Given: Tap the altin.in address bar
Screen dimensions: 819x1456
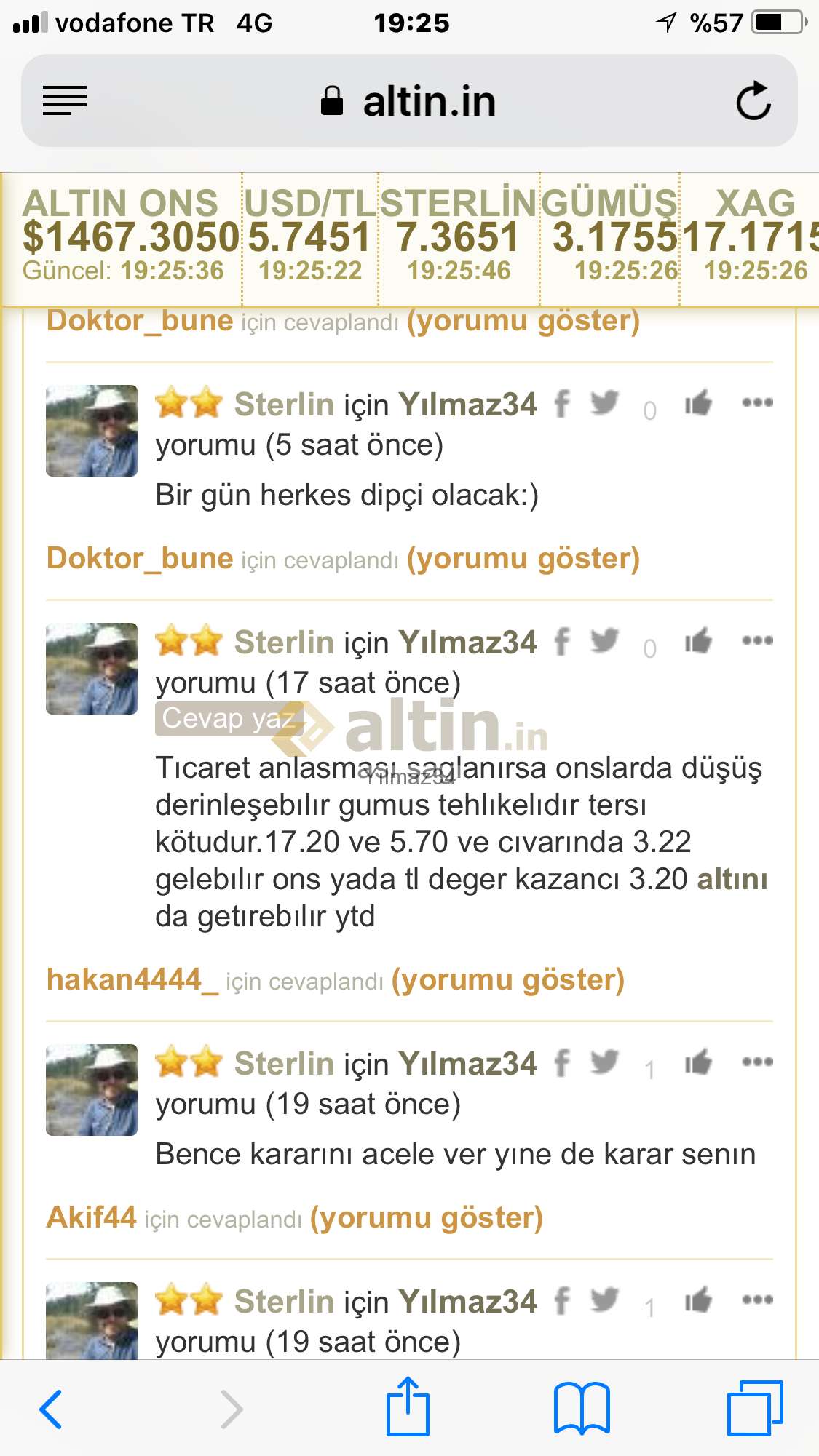Looking at the screenshot, I should 409,100.
